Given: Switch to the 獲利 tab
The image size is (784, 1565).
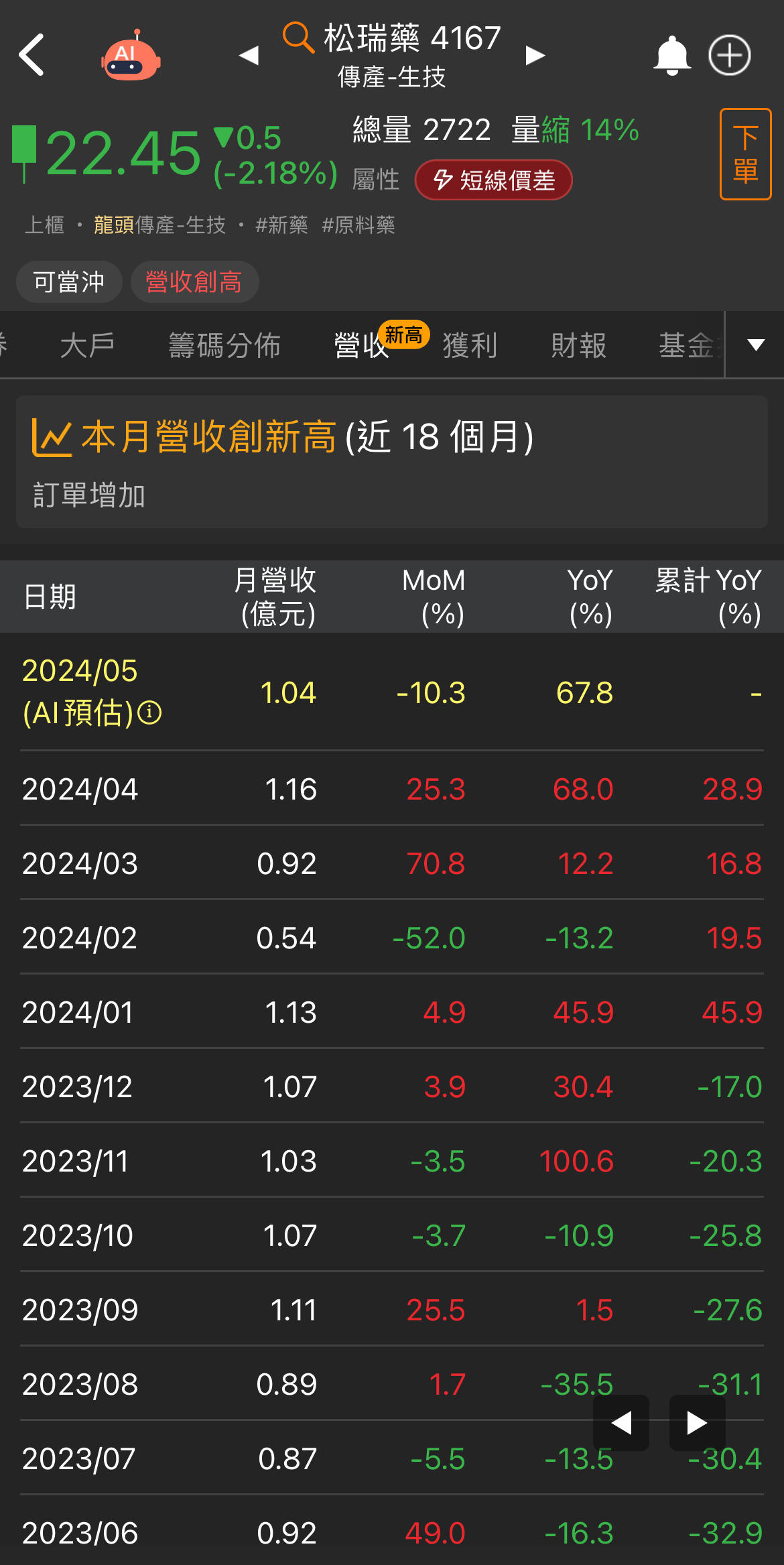Looking at the screenshot, I should pyautogui.click(x=470, y=345).
